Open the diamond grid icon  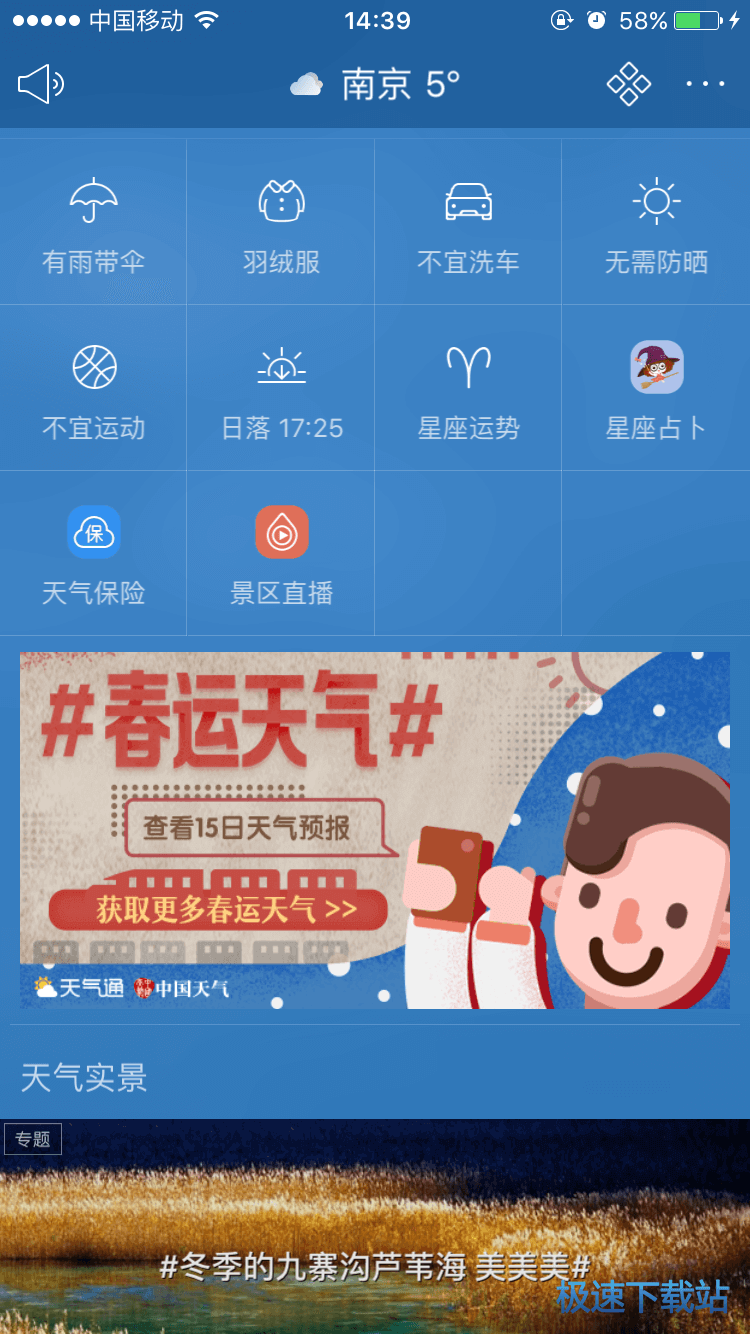point(629,84)
